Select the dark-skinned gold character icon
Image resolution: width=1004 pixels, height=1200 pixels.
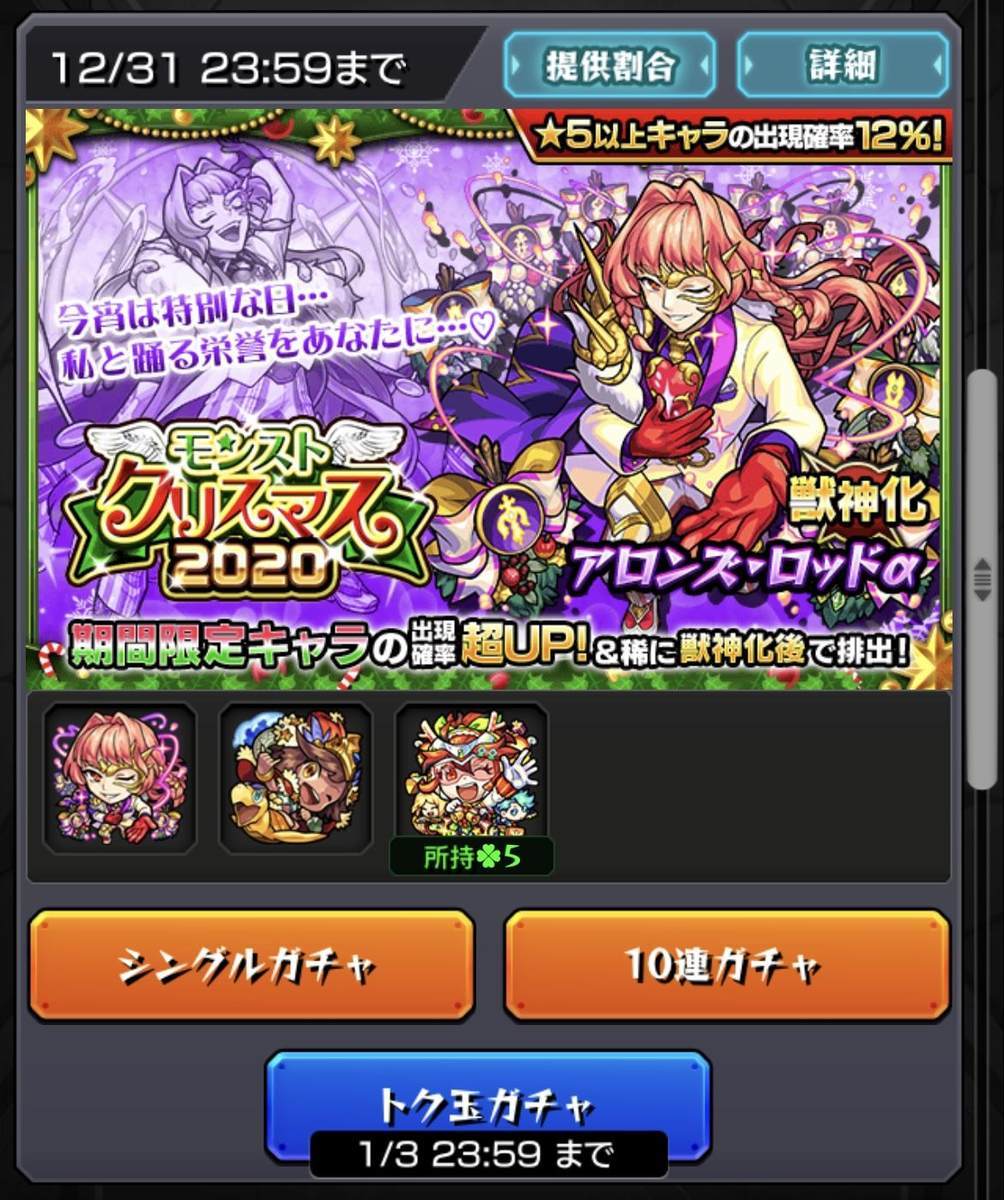tap(295, 776)
